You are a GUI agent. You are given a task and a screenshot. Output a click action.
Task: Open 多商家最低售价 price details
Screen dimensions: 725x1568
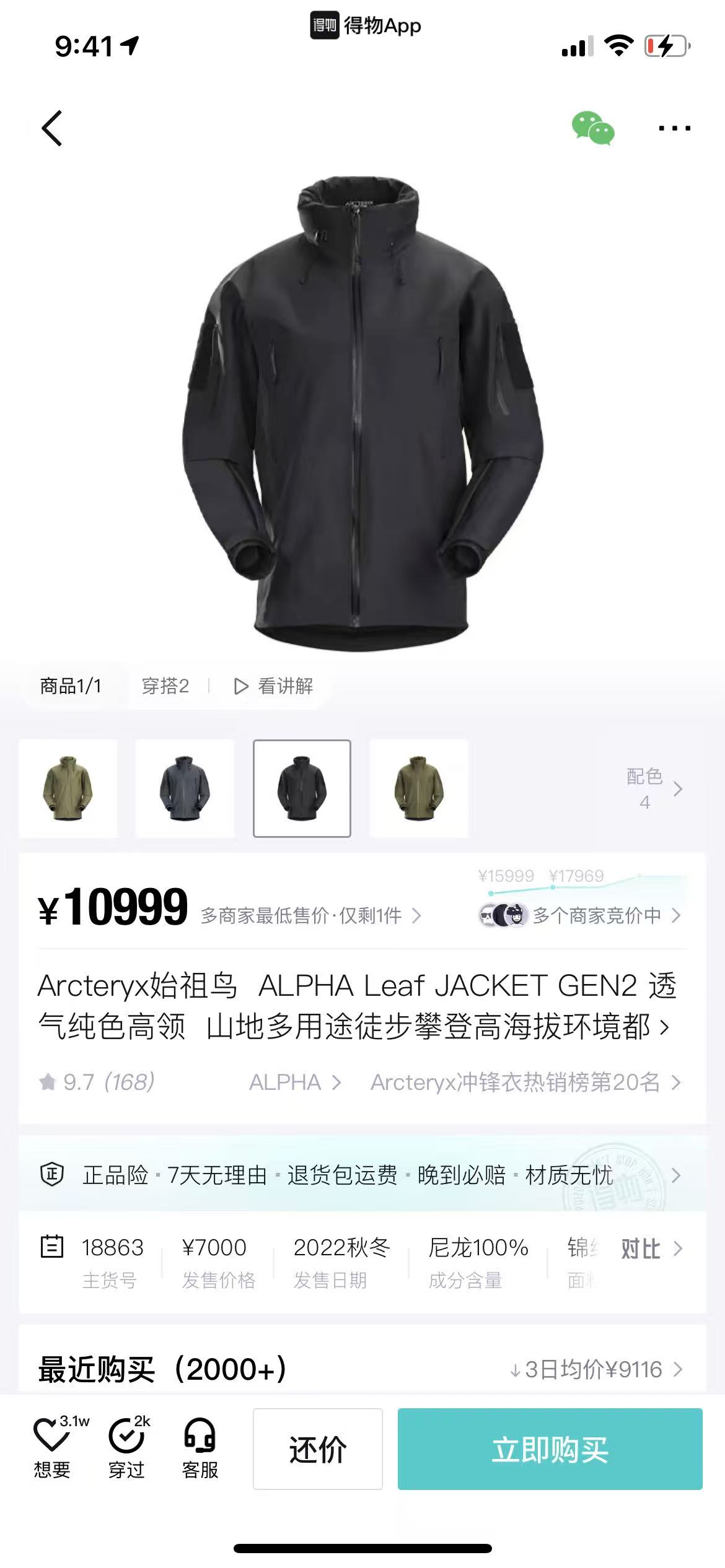pos(311,915)
